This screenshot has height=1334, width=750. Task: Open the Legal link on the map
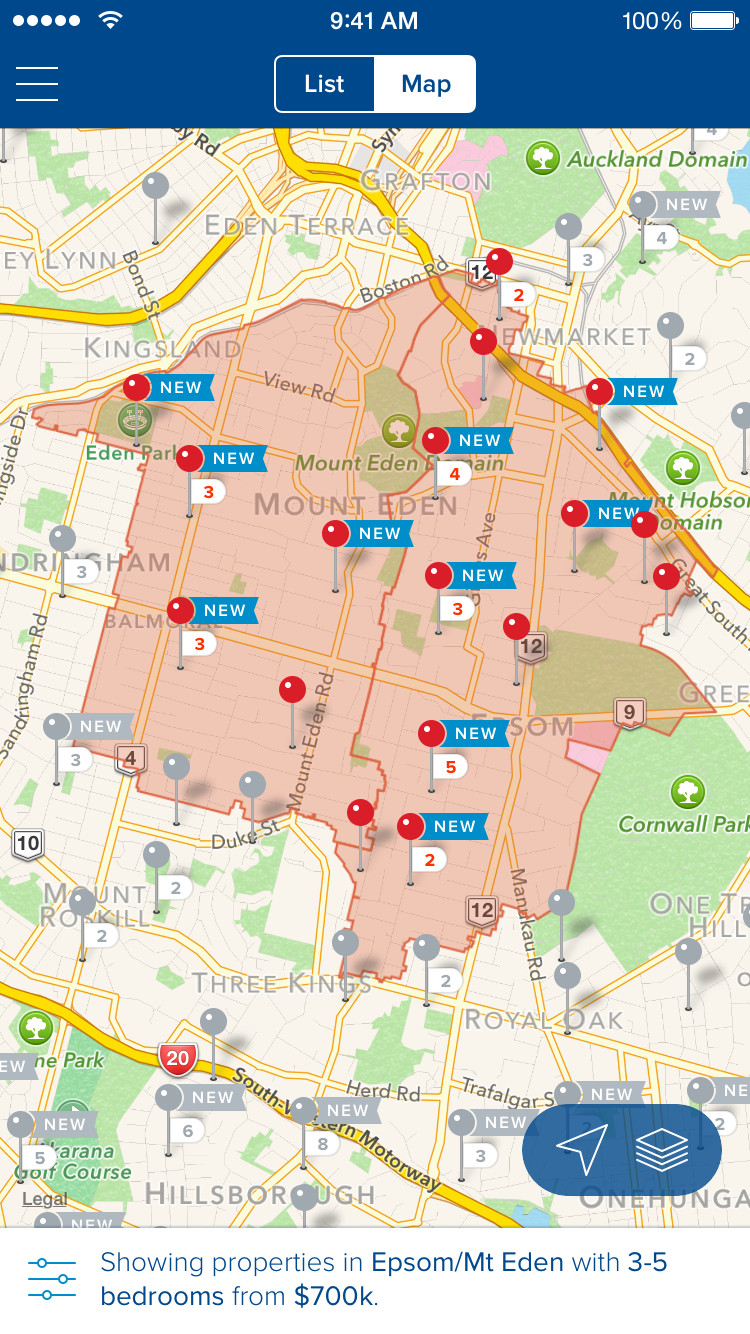click(x=44, y=1199)
